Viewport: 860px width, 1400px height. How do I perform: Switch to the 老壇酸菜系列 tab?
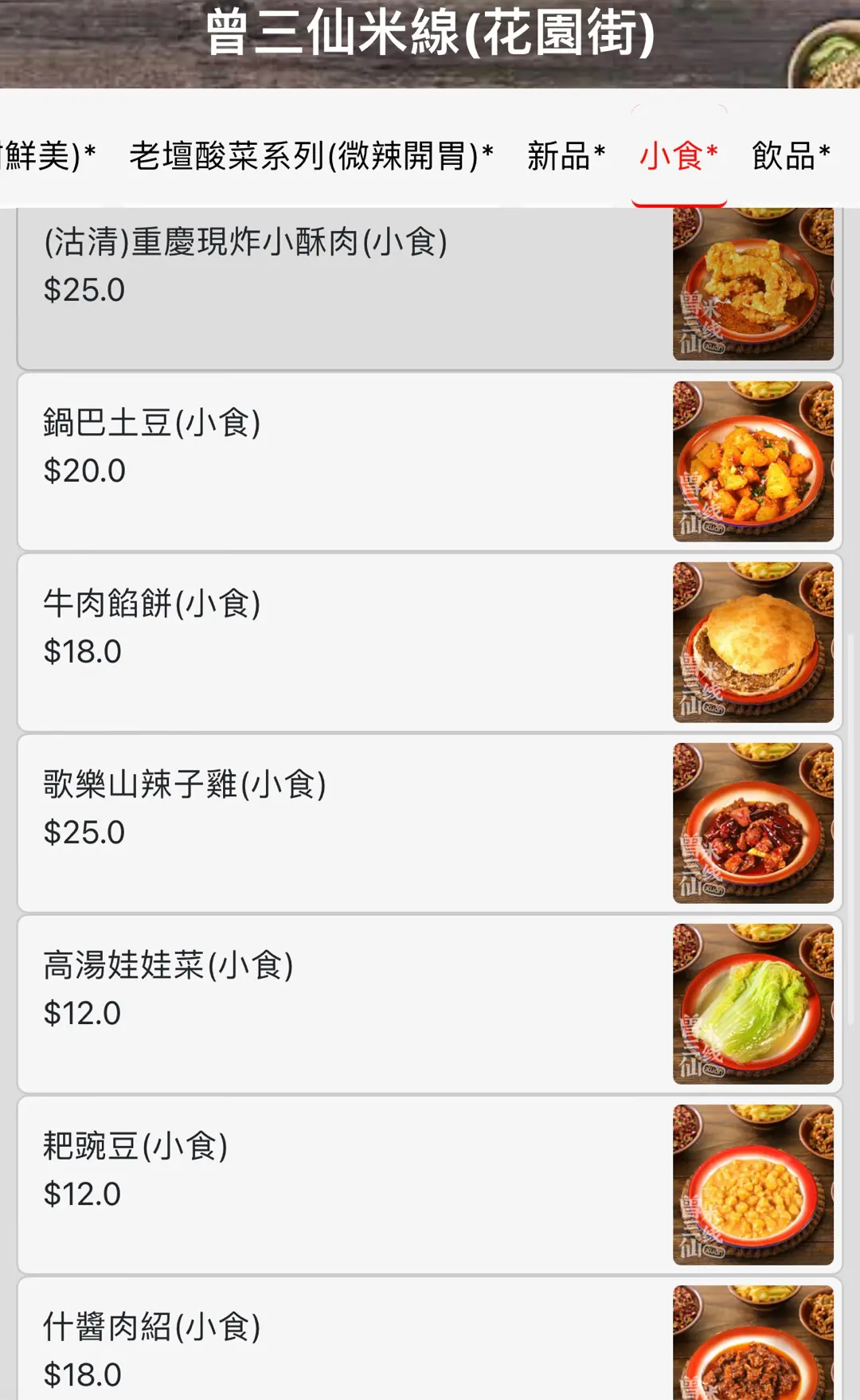coord(311,156)
